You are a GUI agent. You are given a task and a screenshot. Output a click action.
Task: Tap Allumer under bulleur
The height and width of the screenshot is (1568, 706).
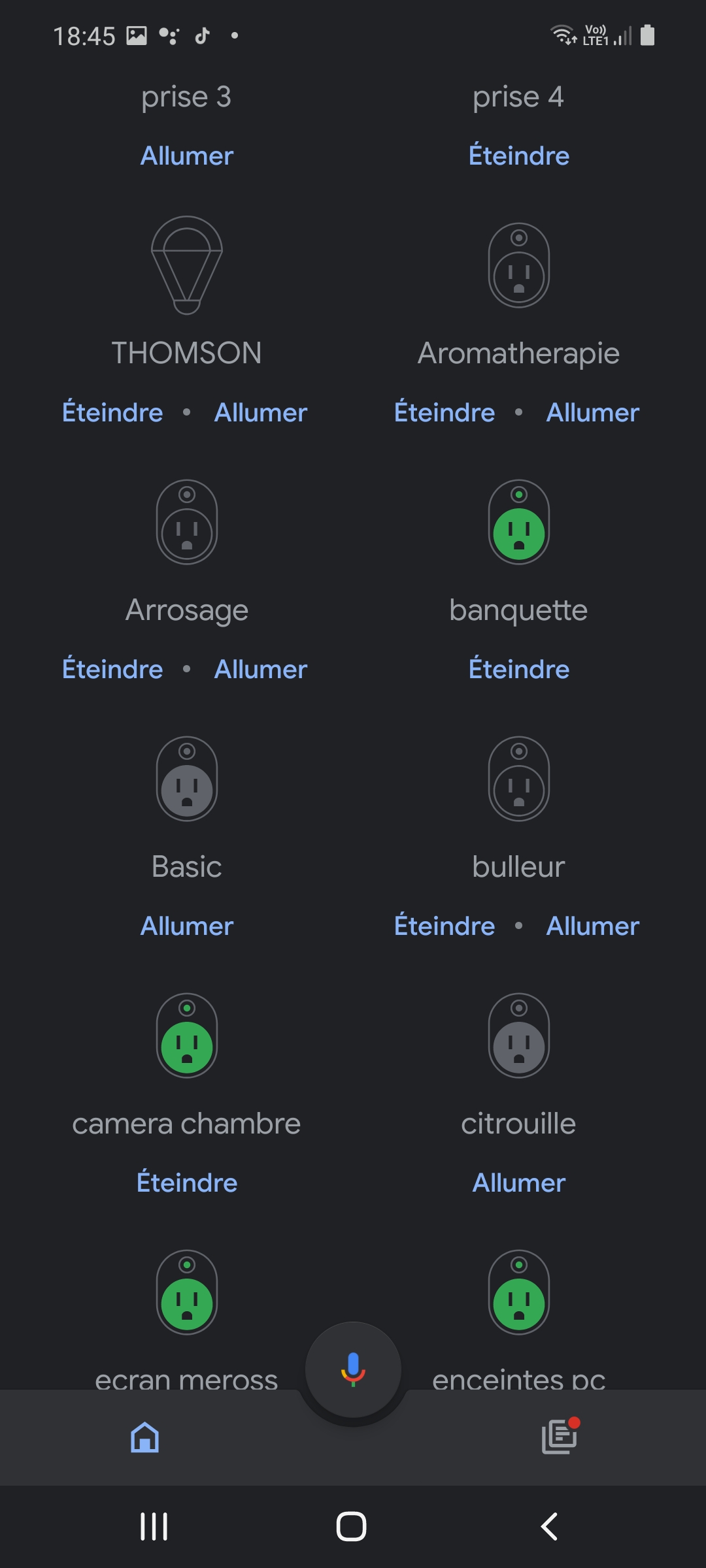(593, 926)
